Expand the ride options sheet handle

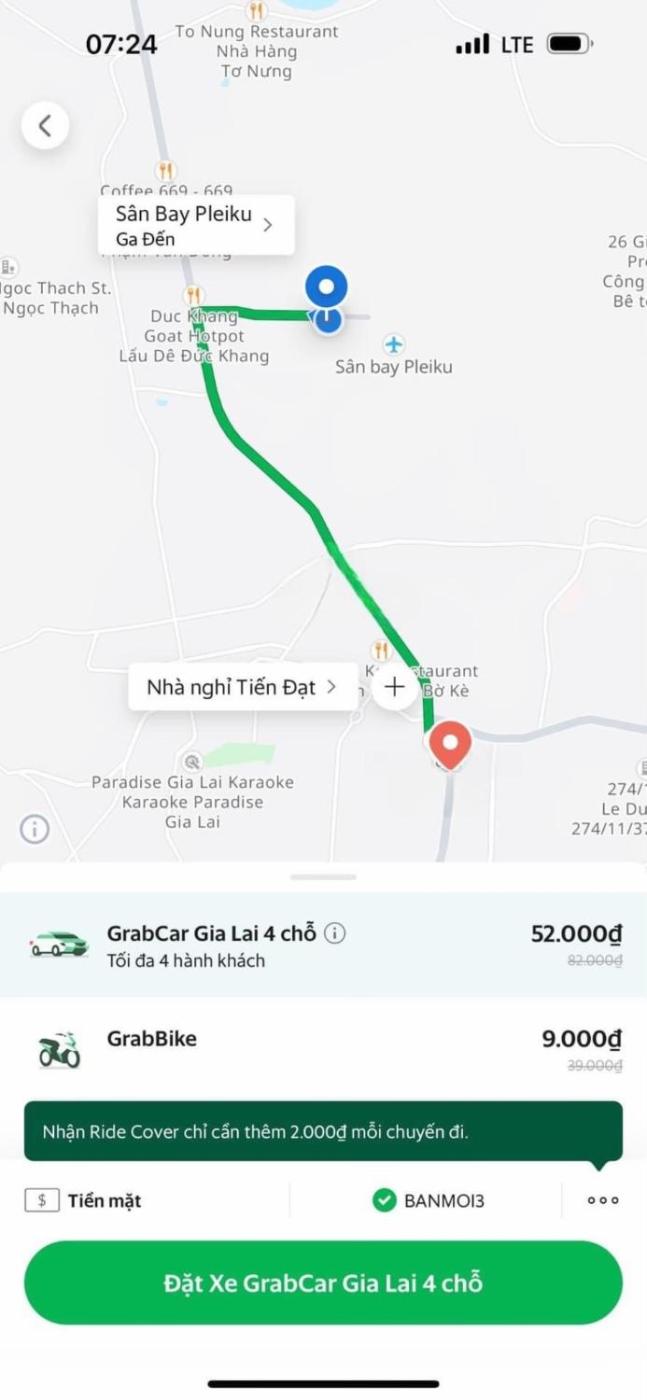pyautogui.click(x=323, y=877)
